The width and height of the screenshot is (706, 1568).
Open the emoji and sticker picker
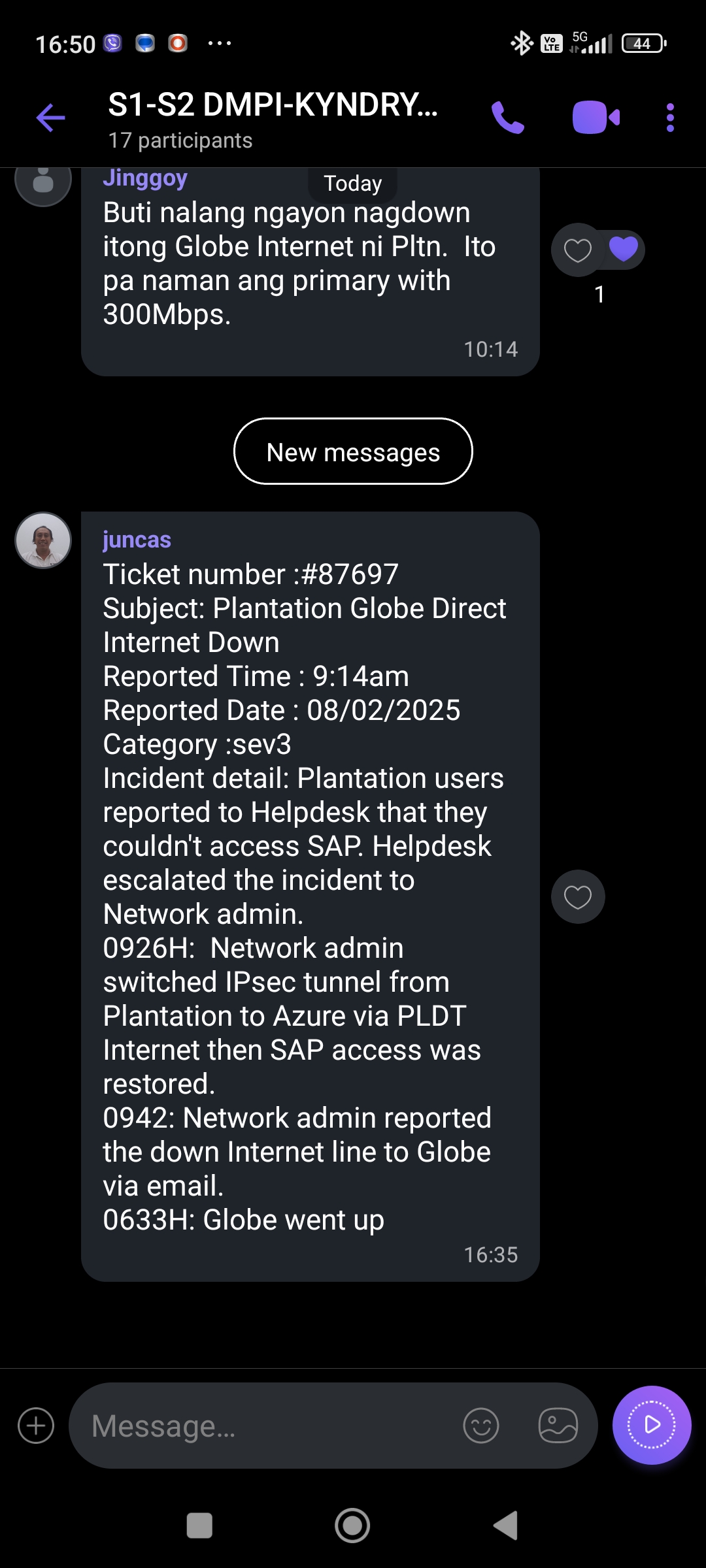[x=481, y=1426]
